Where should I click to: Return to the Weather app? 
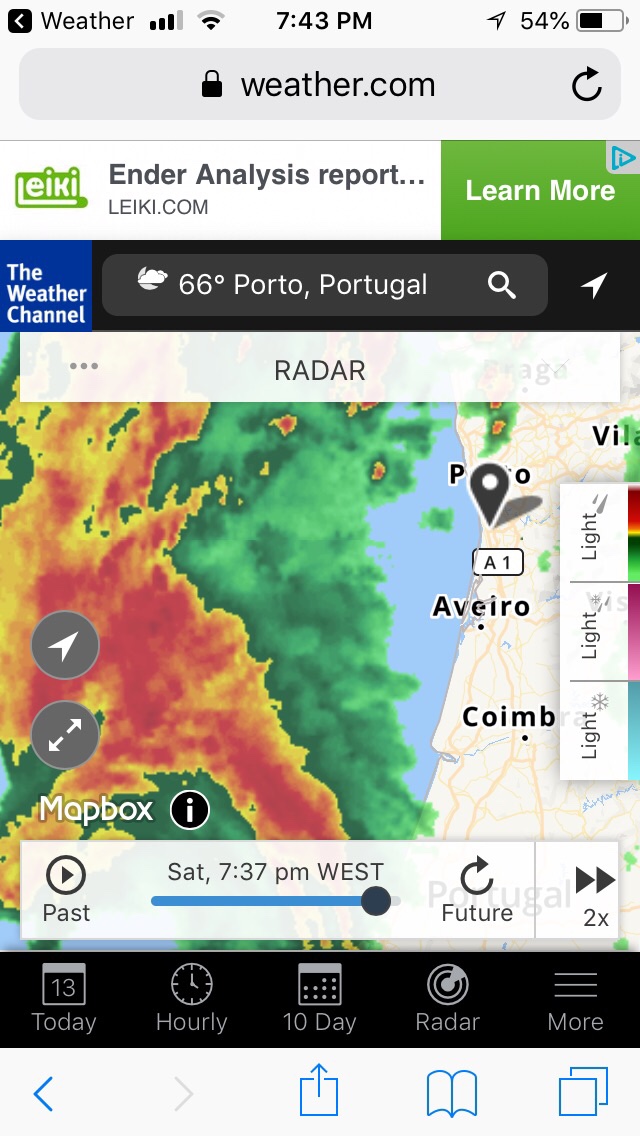coord(70,21)
